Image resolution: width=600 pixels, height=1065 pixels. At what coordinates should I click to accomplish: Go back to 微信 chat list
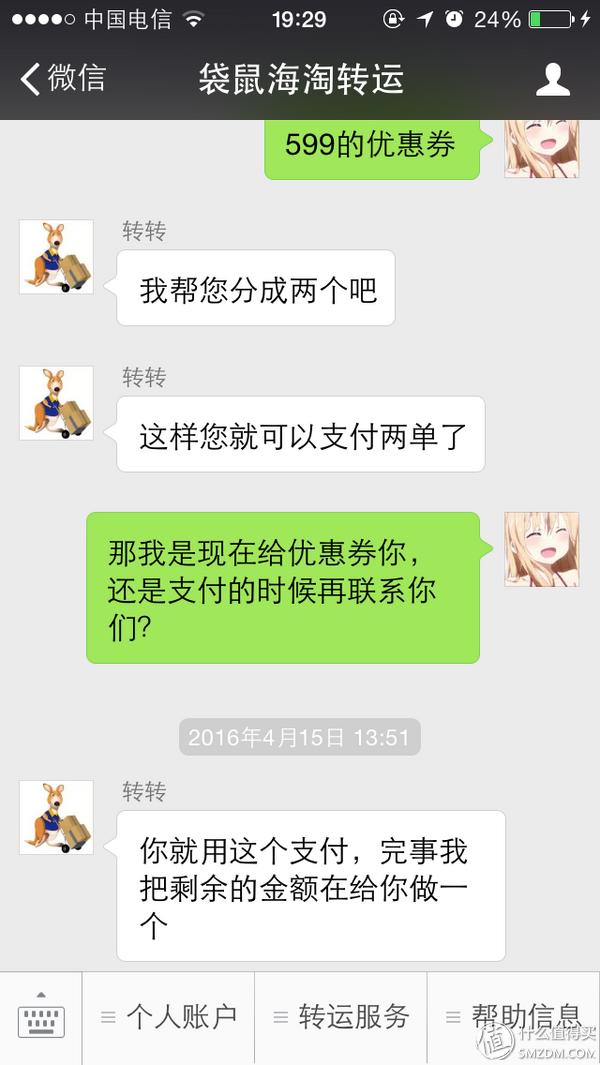point(63,79)
